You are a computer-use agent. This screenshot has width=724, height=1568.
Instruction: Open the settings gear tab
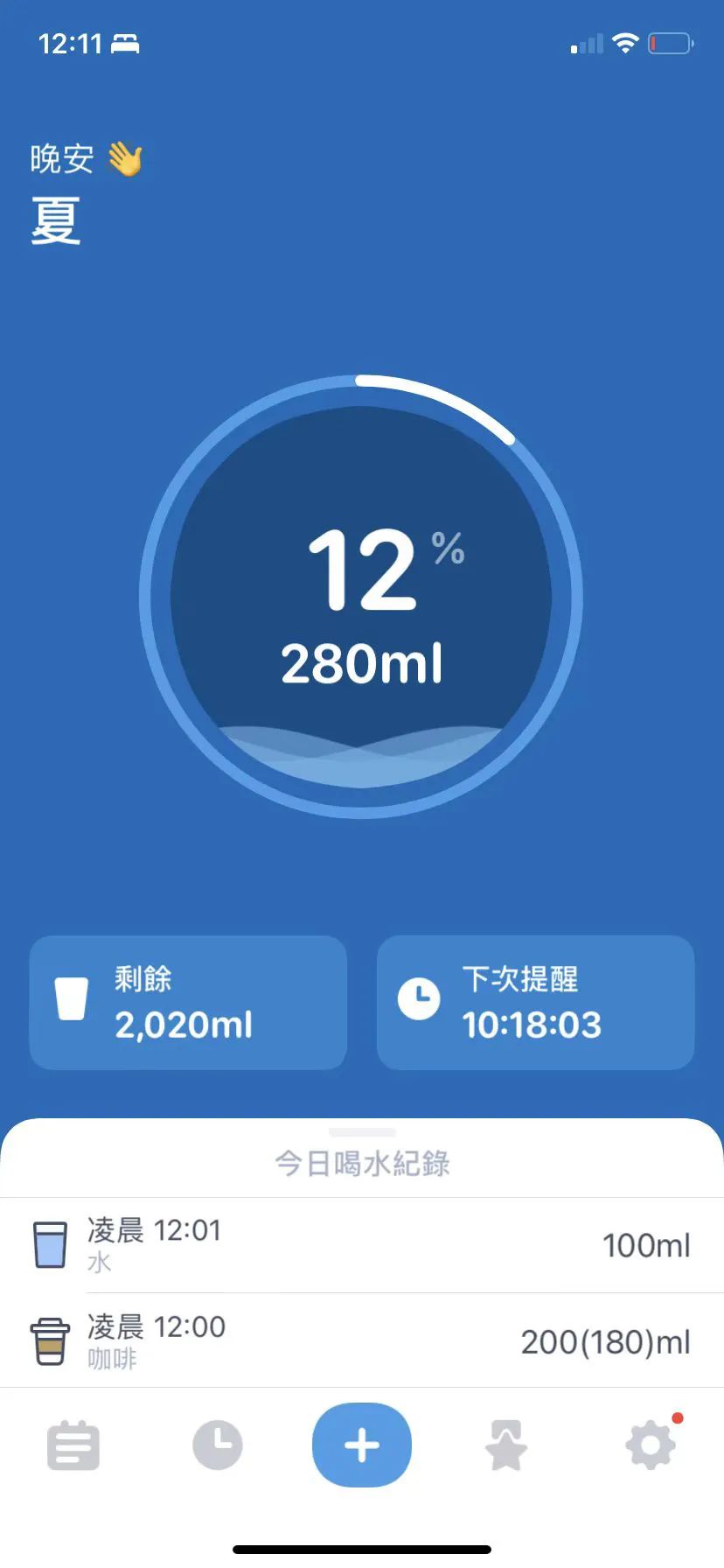(x=651, y=1445)
